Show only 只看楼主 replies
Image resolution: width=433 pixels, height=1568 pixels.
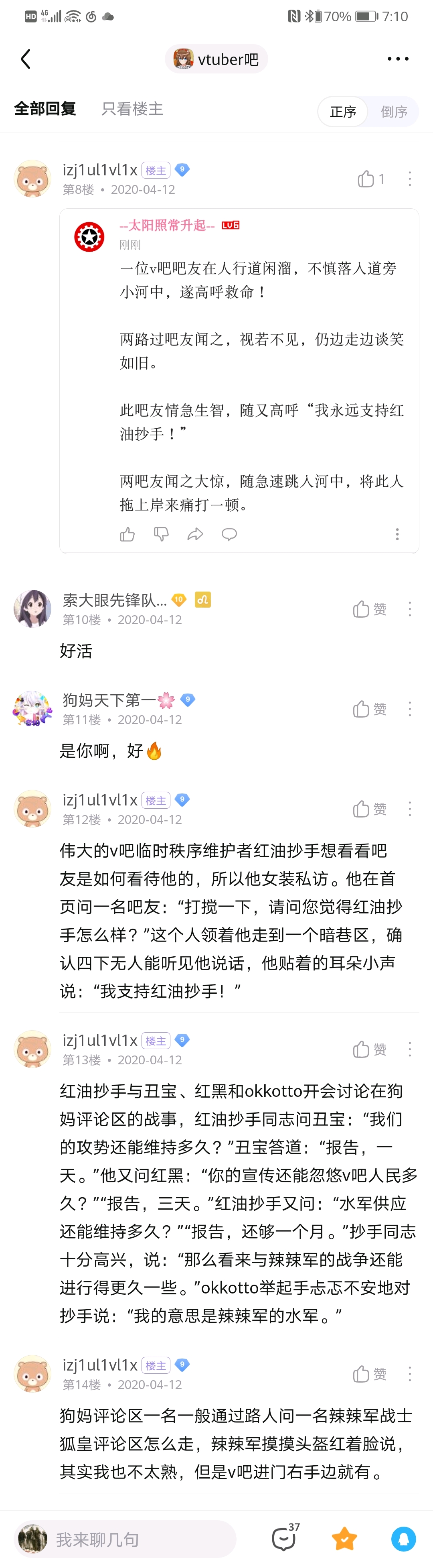(132, 109)
